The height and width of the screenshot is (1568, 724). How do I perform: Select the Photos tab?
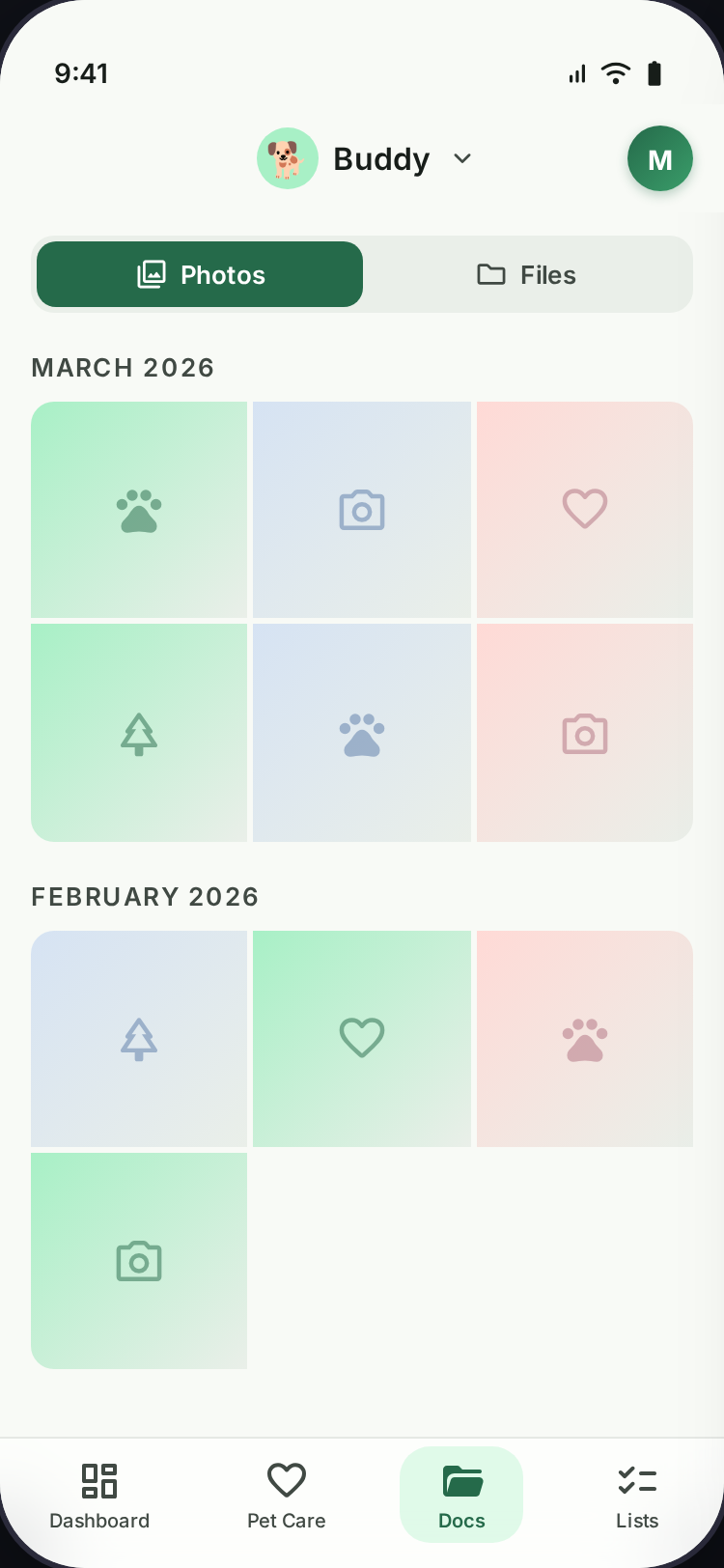(x=200, y=274)
